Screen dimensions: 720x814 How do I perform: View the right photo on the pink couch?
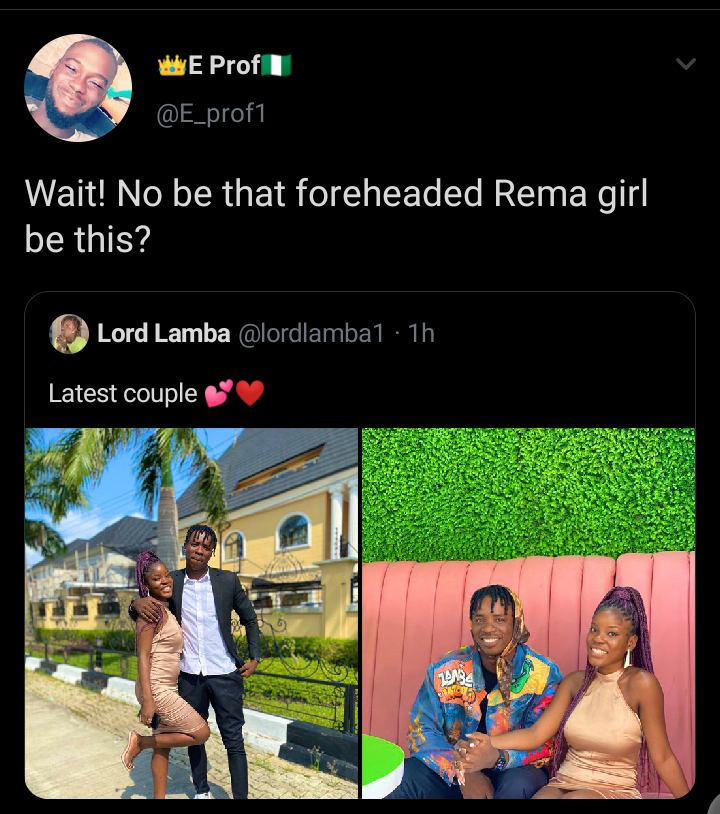coord(528,612)
